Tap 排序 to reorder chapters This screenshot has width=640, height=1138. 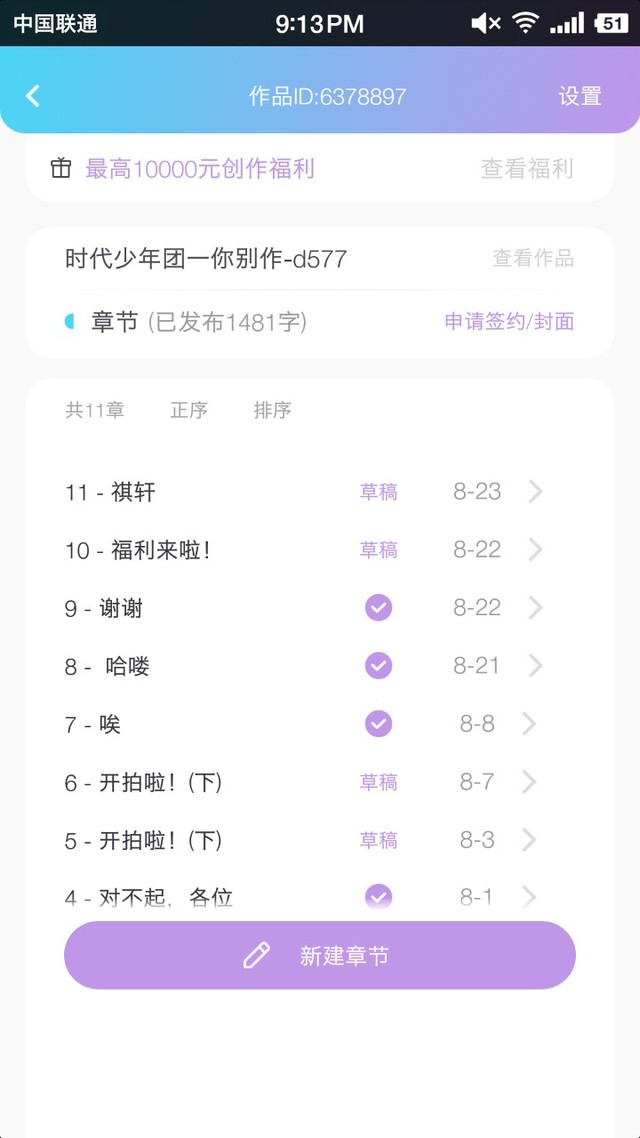point(272,410)
